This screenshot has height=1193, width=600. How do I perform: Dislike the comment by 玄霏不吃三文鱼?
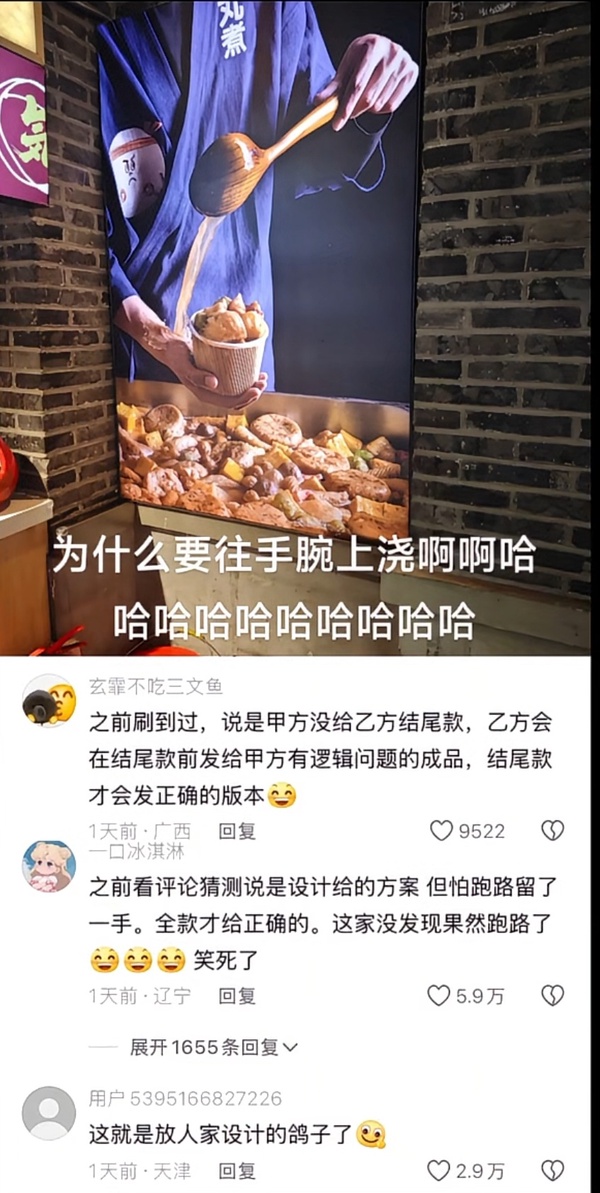(x=552, y=830)
